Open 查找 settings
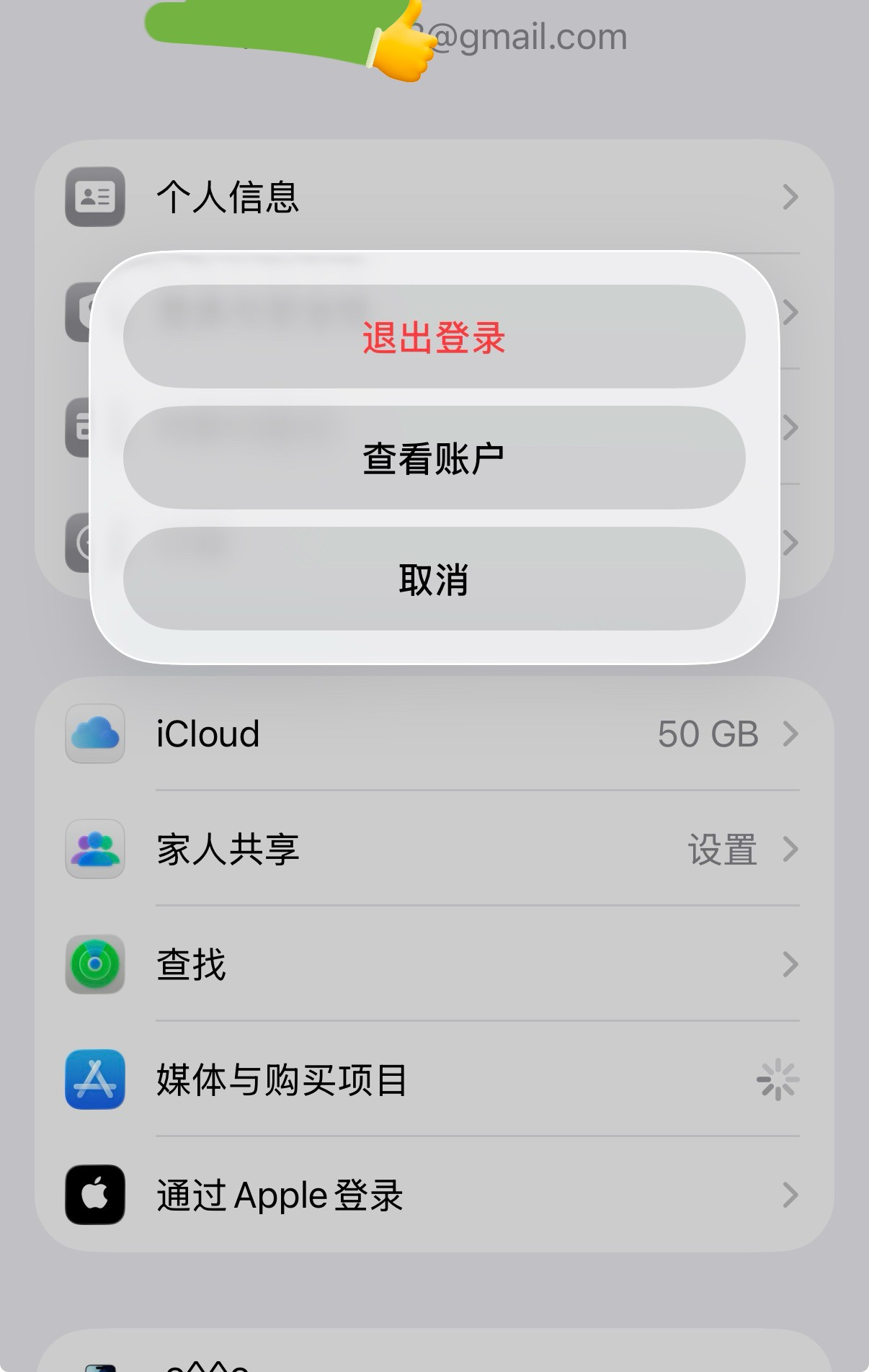869x1372 pixels. (x=432, y=965)
